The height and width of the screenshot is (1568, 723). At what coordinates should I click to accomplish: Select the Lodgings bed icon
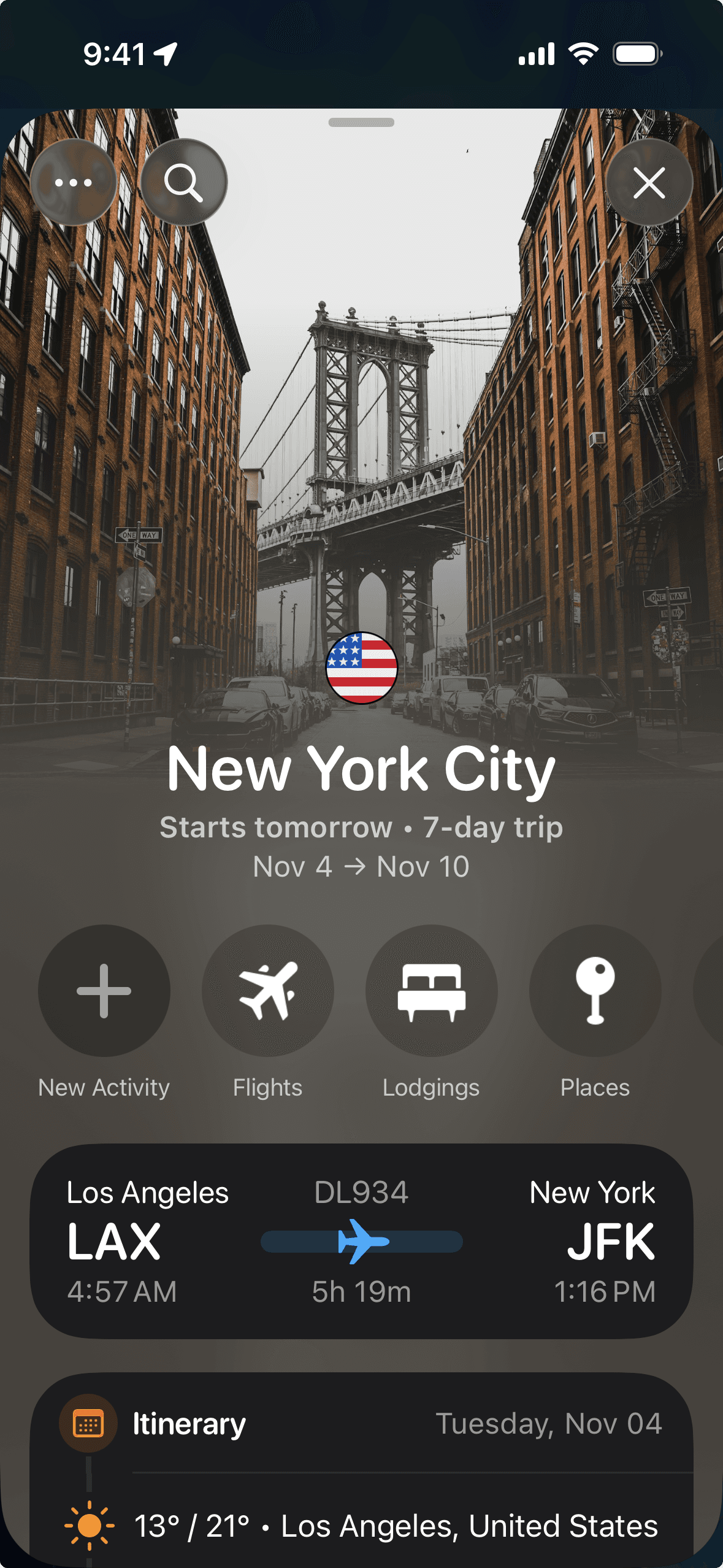coord(431,990)
